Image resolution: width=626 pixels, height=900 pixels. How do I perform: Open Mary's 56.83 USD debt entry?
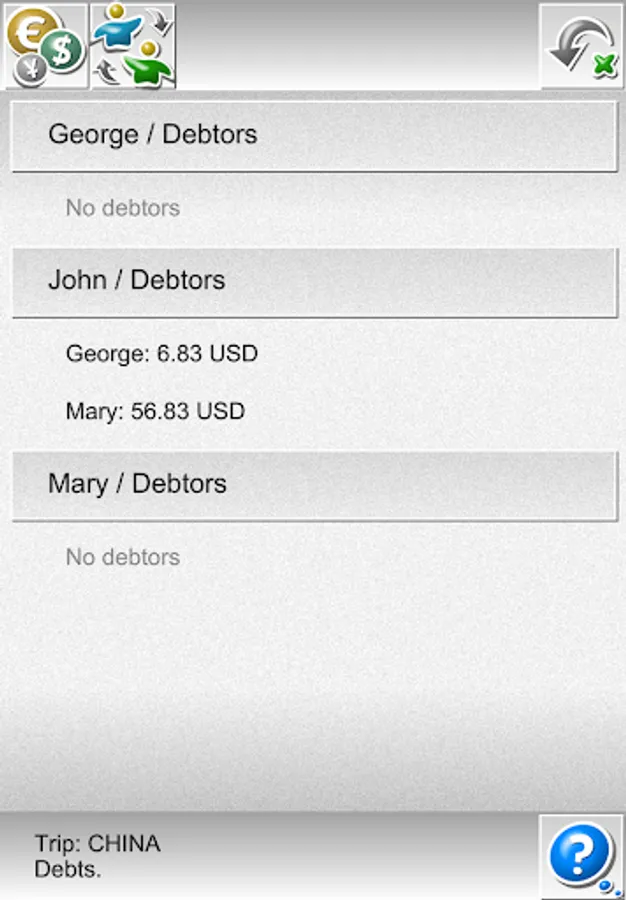[x=155, y=411]
